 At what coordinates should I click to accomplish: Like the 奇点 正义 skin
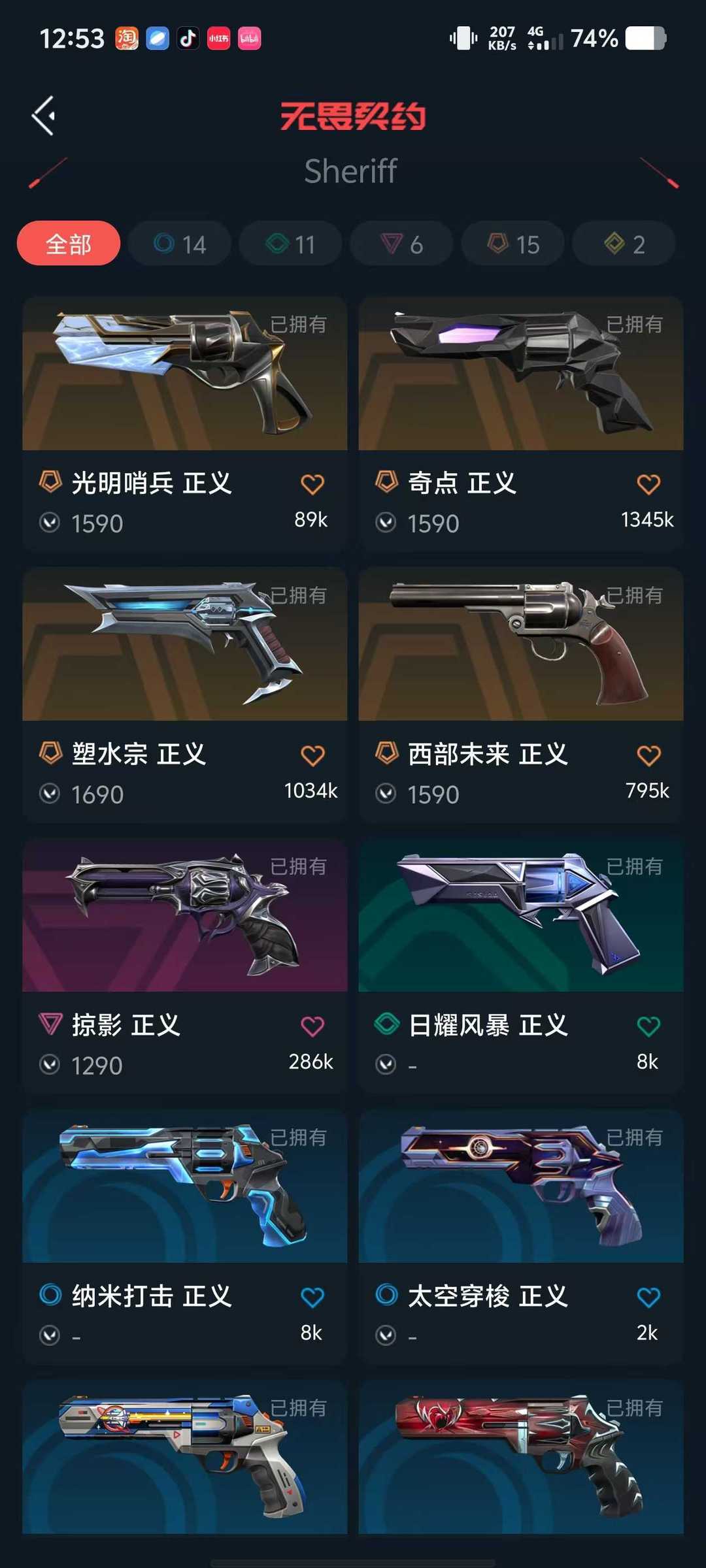(x=648, y=484)
